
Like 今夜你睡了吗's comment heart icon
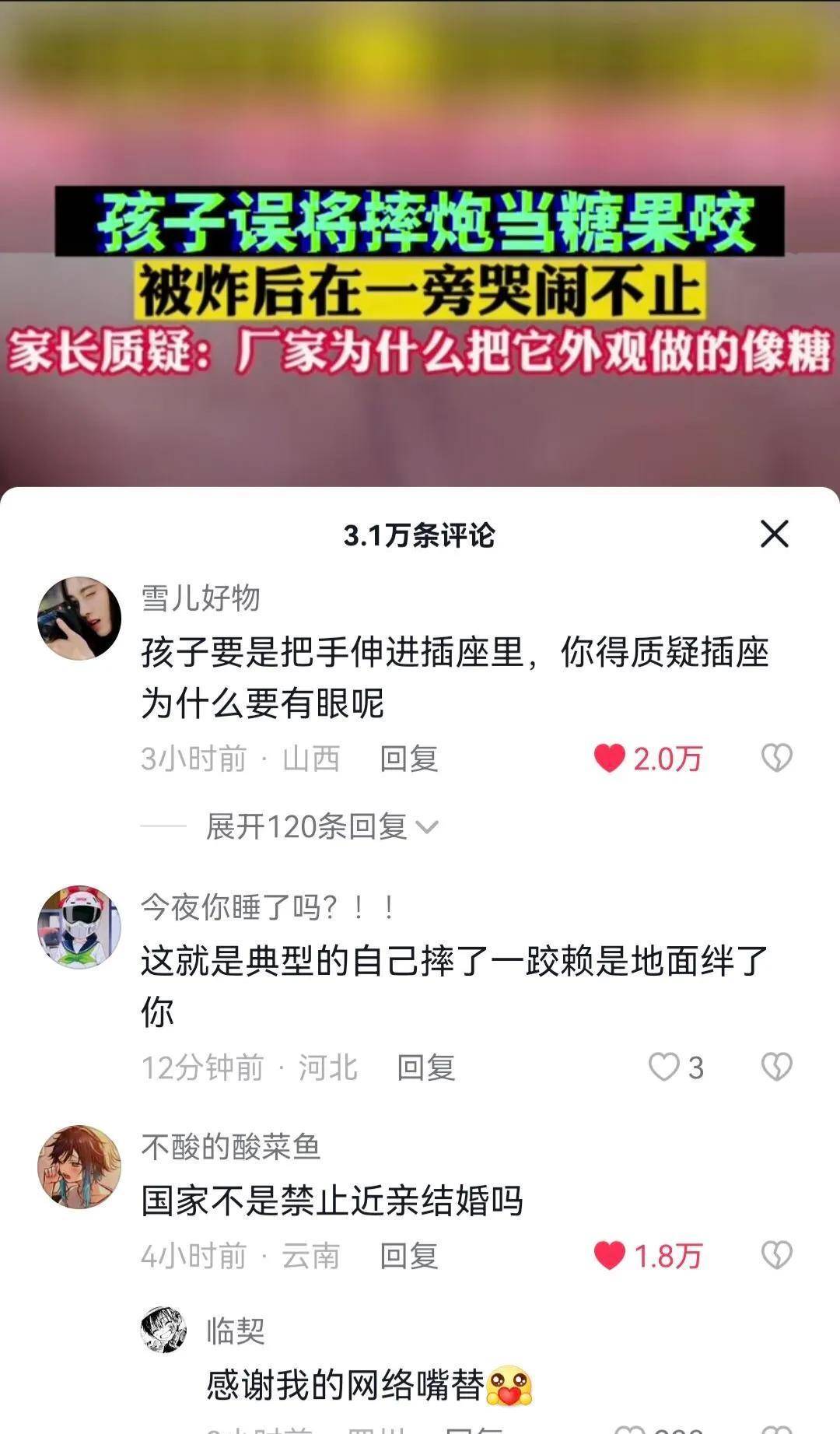tap(665, 1068)
